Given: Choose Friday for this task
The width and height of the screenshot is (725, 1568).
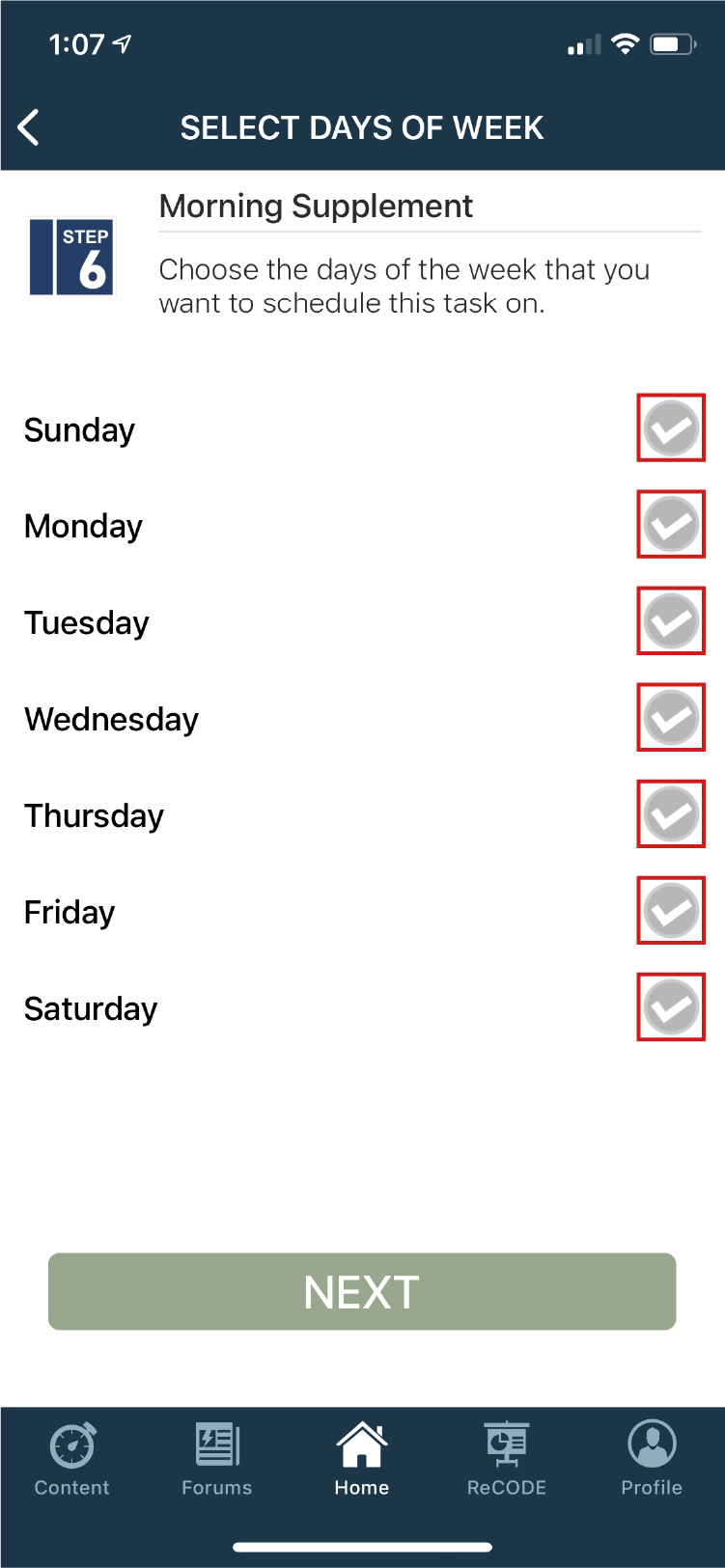Looking at the screenshot, I should point(671,911).
